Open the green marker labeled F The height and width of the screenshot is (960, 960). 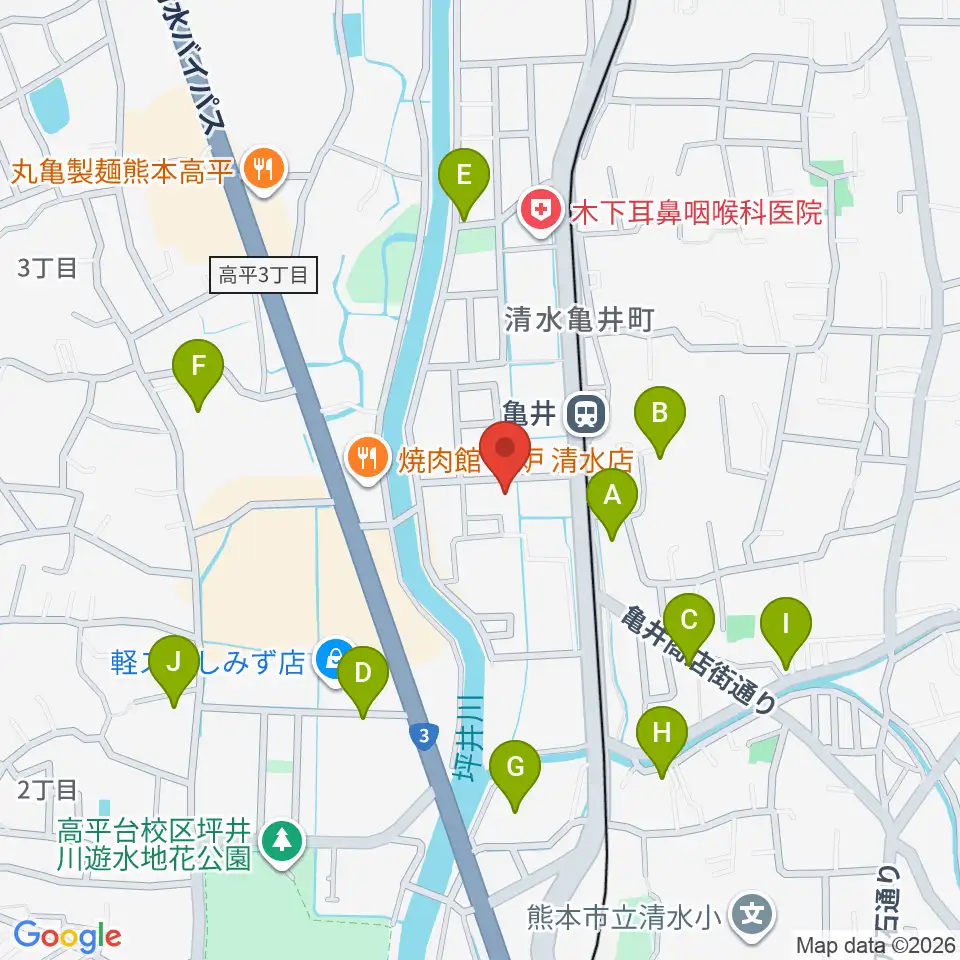tap(198, 375)
